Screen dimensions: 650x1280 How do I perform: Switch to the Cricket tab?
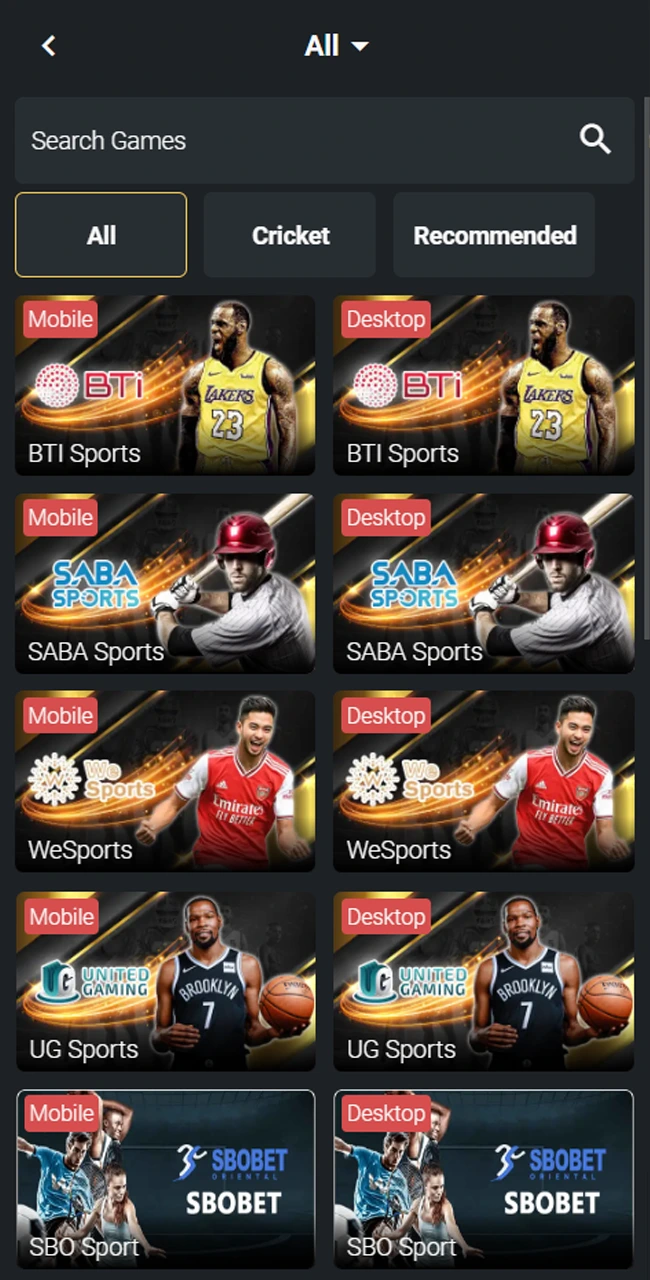[290, 235]
